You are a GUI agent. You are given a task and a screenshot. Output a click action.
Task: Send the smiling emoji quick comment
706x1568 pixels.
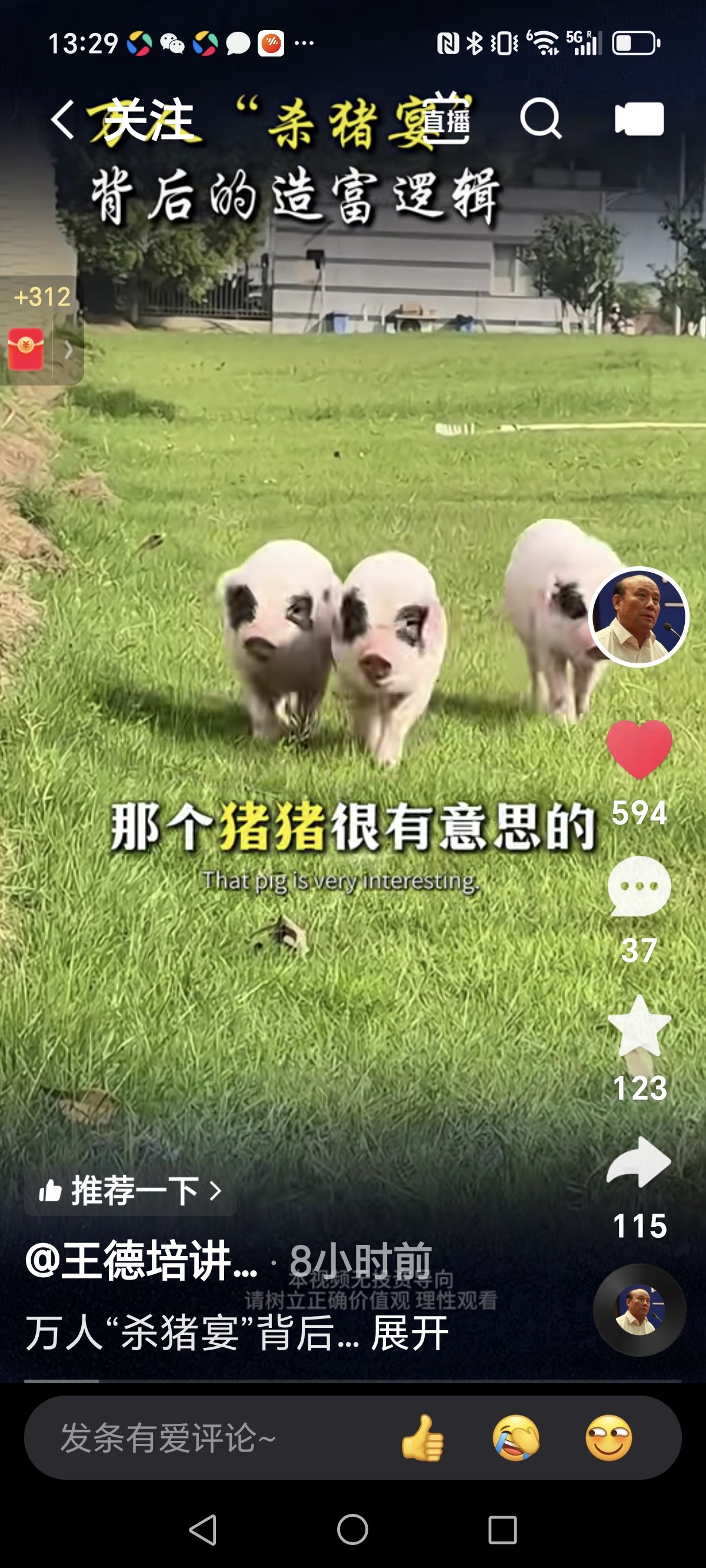pyautogui.click(x=608, y=1438)
